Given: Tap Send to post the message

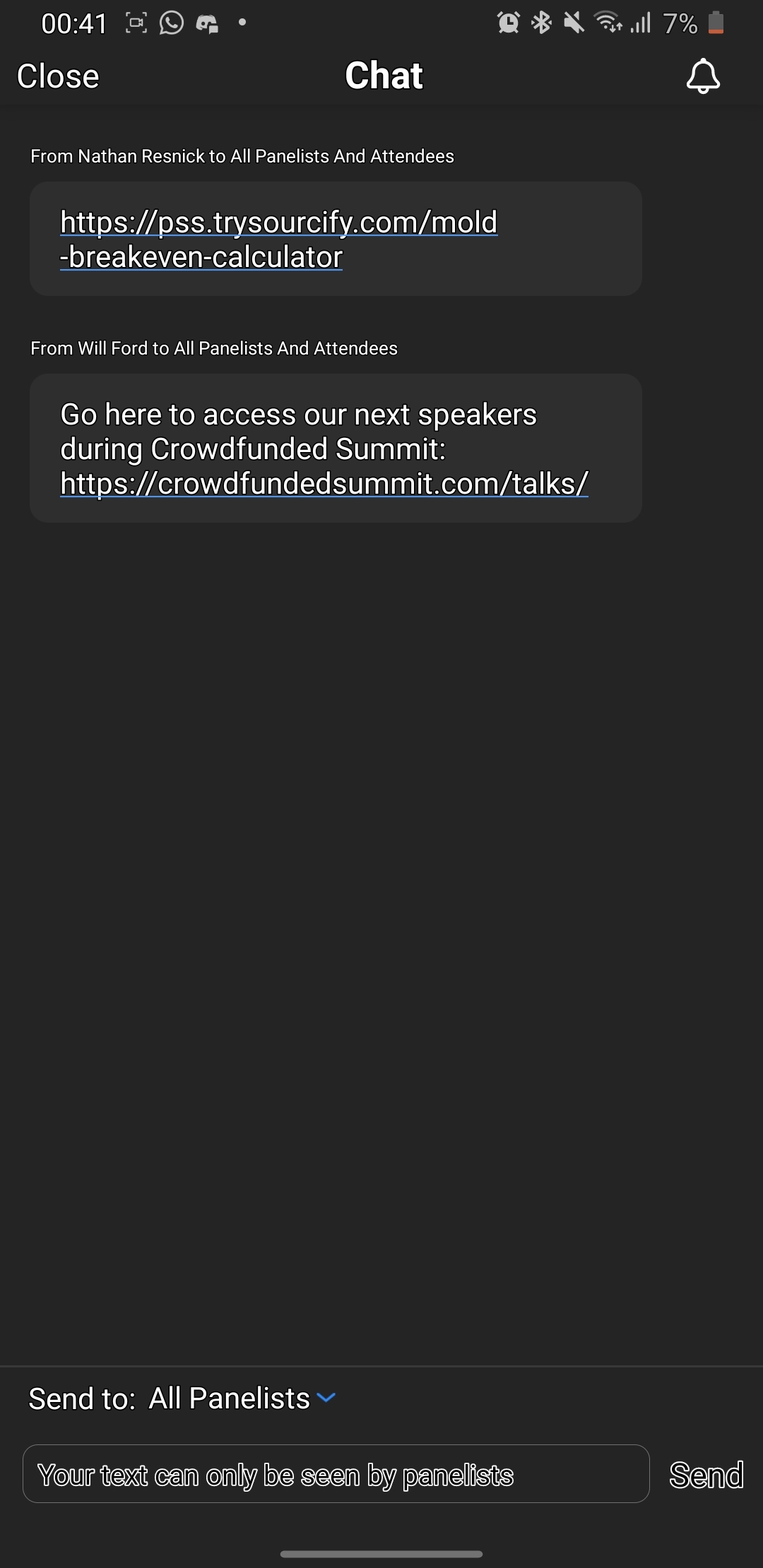Looking at the screenshot, I should pos(706,1475).
